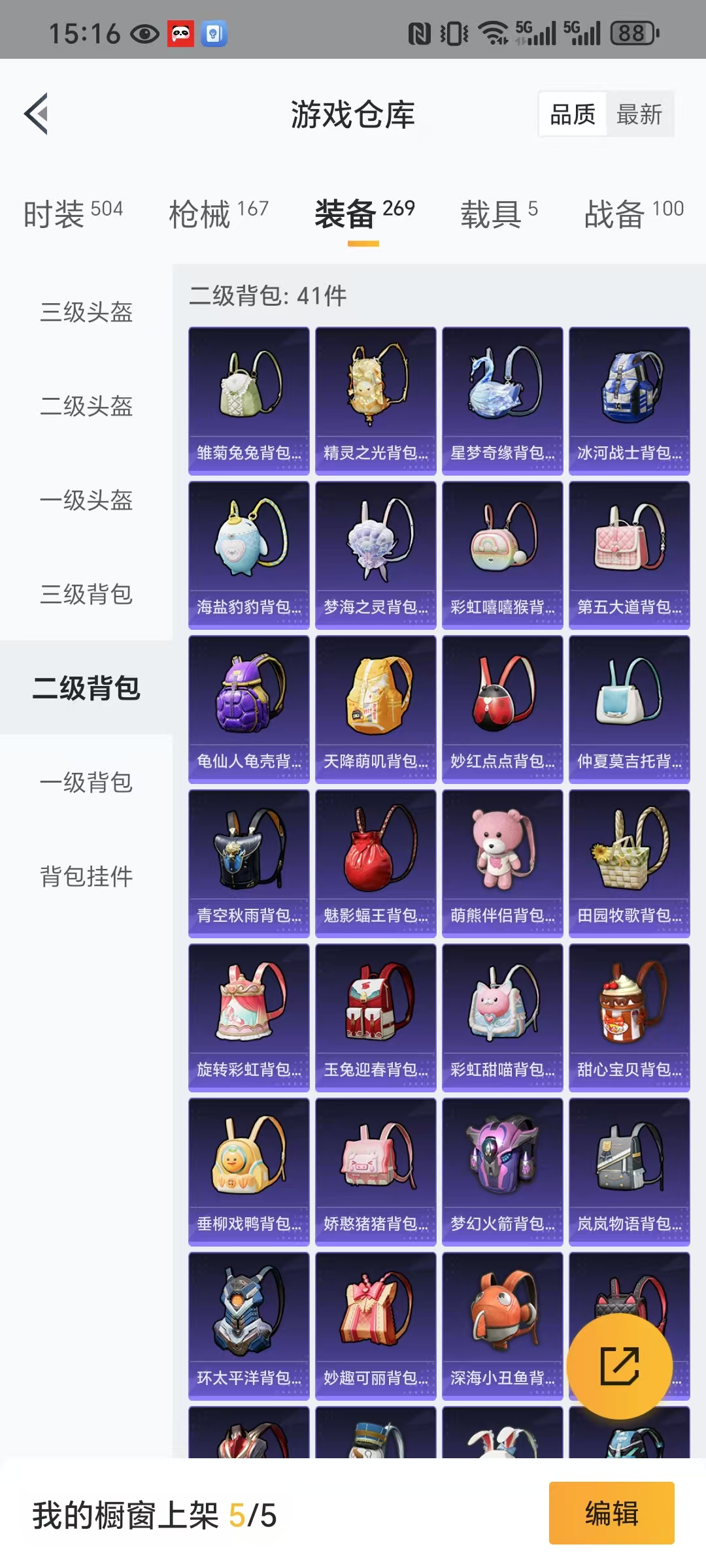Tap the yellow share floating button

[619, 1365]
